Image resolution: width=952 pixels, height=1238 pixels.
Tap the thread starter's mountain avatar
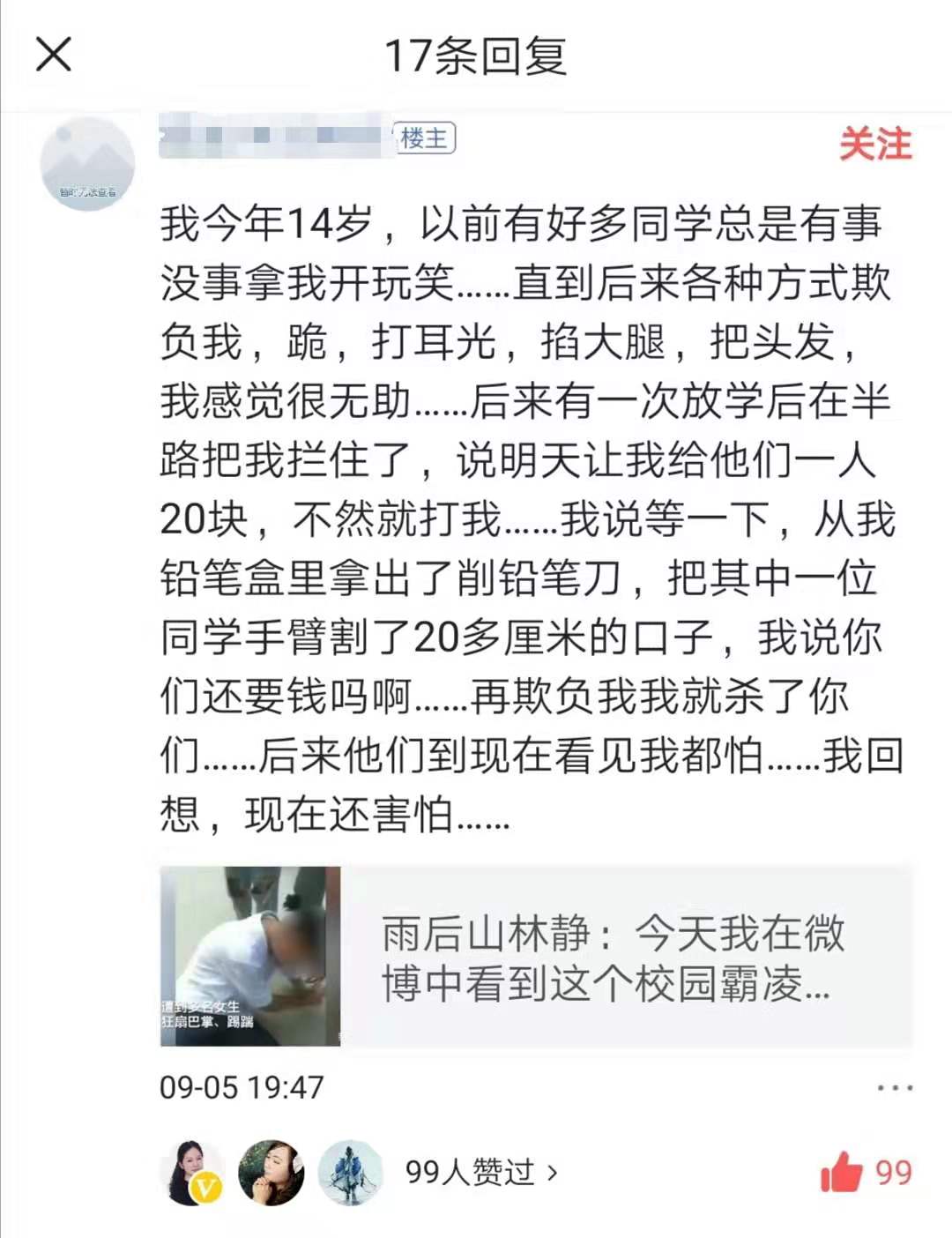click(88, 163)
